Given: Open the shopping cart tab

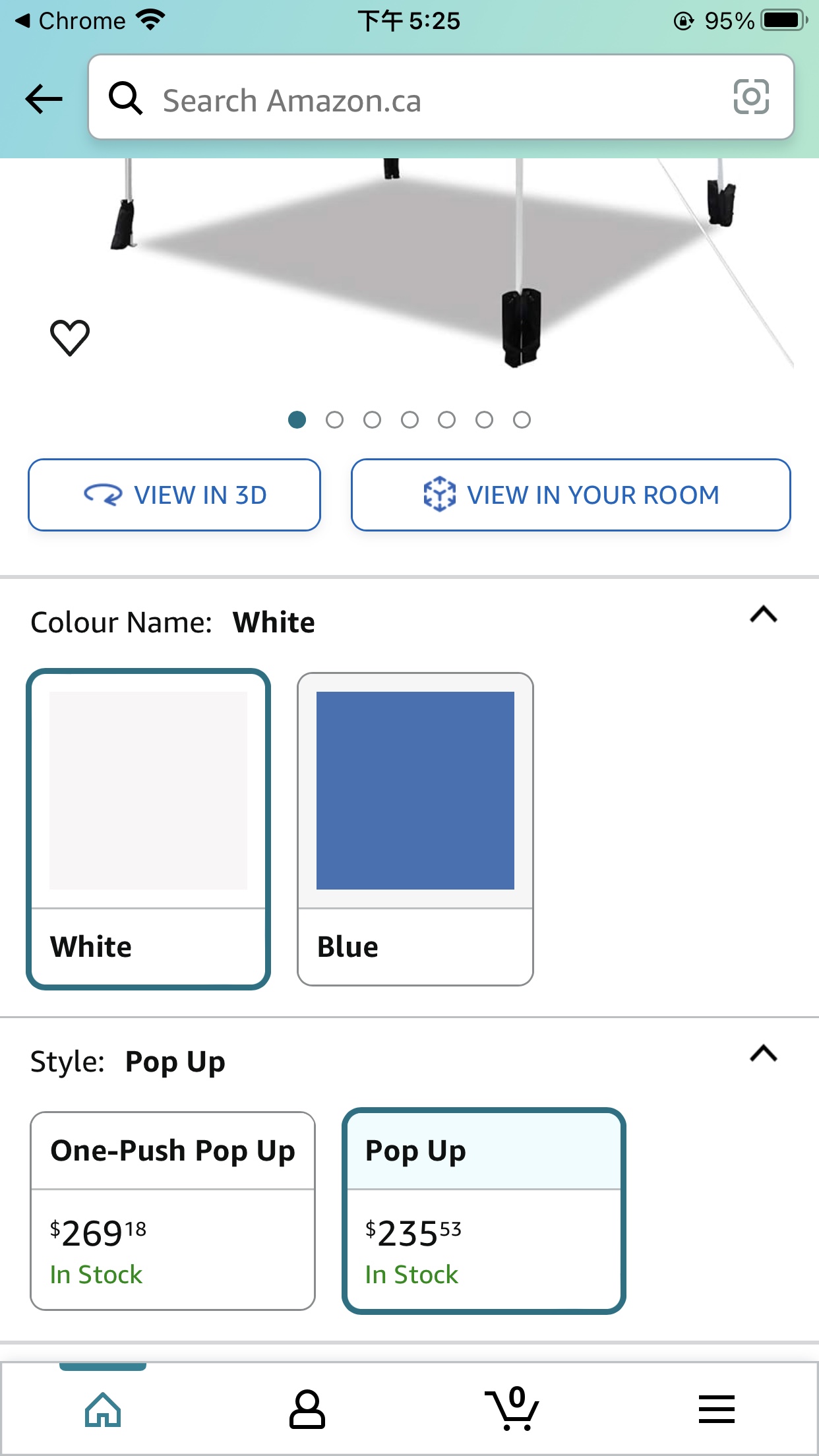Looking at the screenshot, I should tap(512, 1410).
